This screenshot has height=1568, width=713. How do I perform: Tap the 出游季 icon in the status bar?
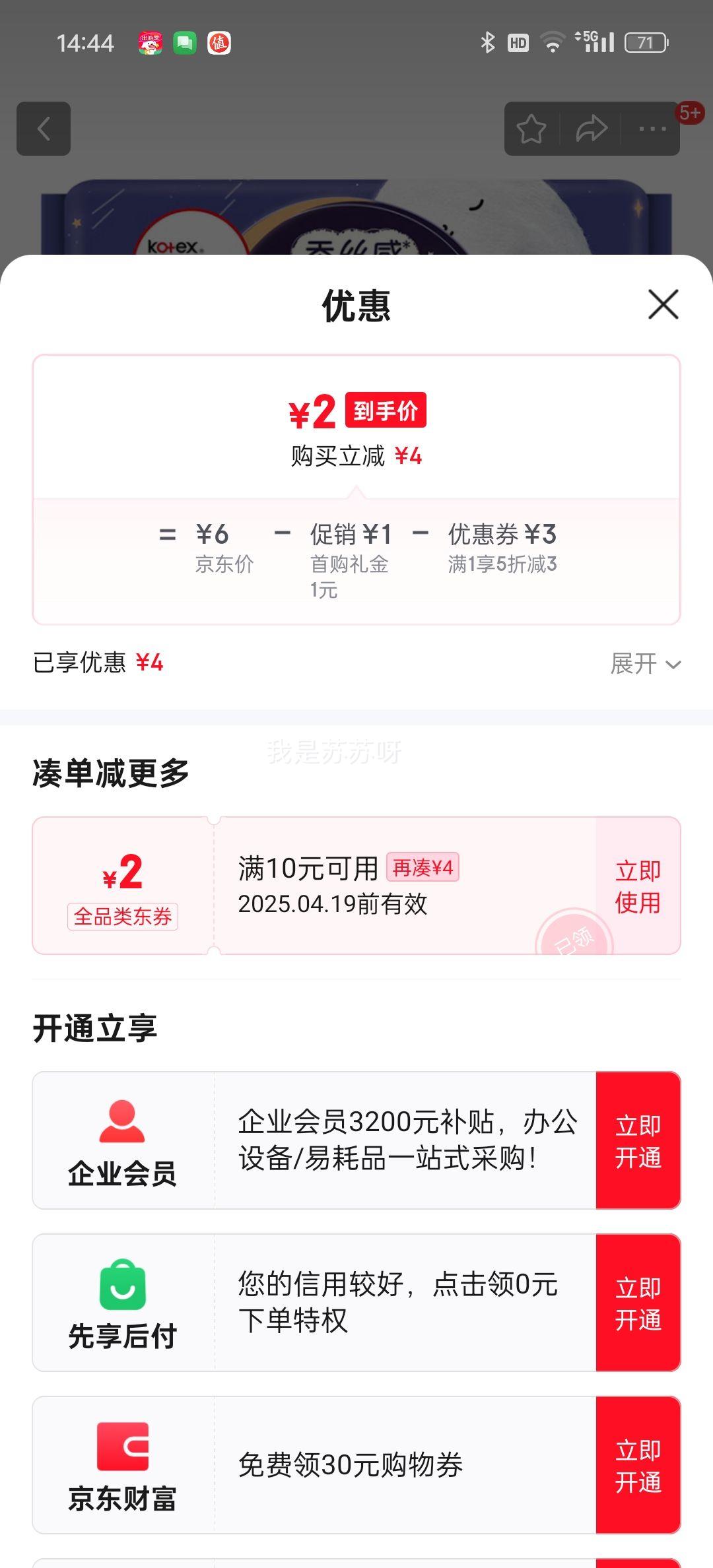(x=151, y=42)
